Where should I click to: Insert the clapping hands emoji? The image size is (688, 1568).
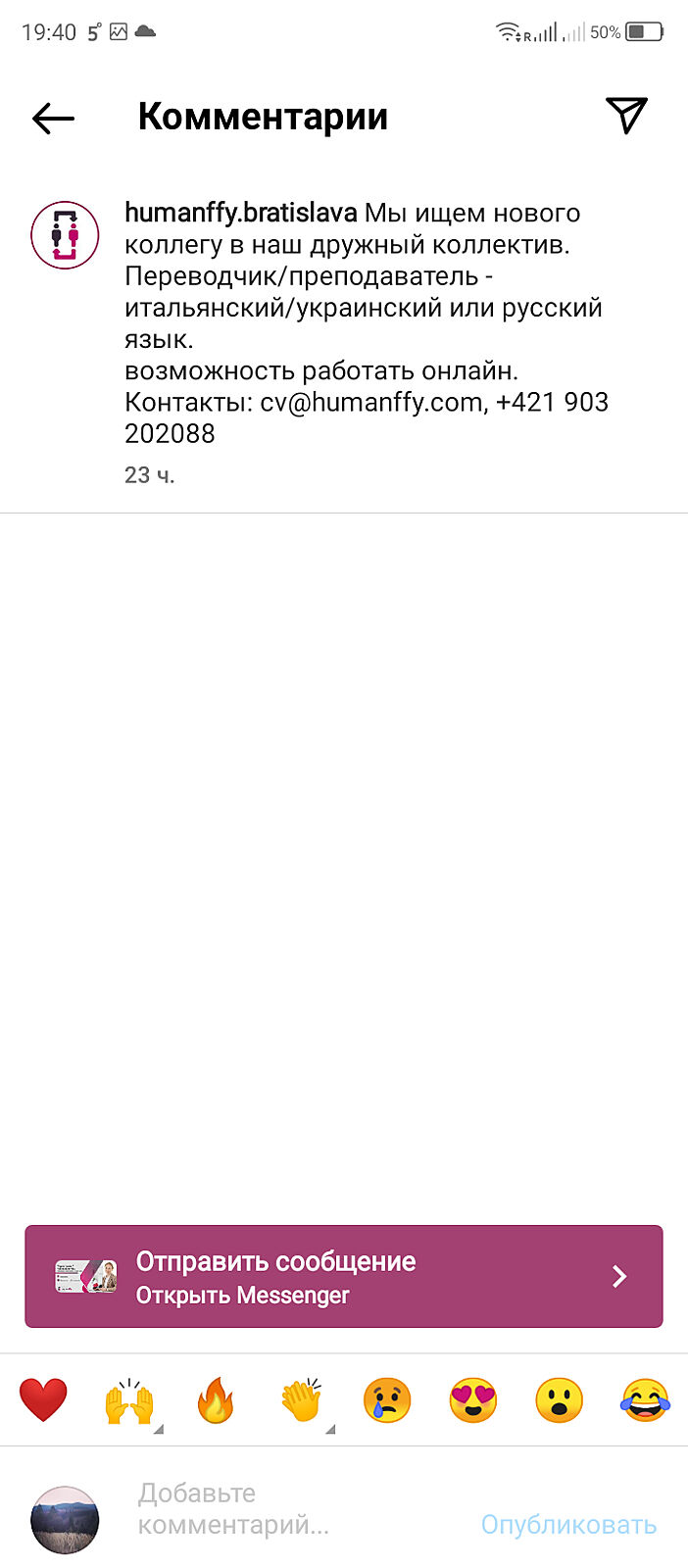coord(302,1400)
